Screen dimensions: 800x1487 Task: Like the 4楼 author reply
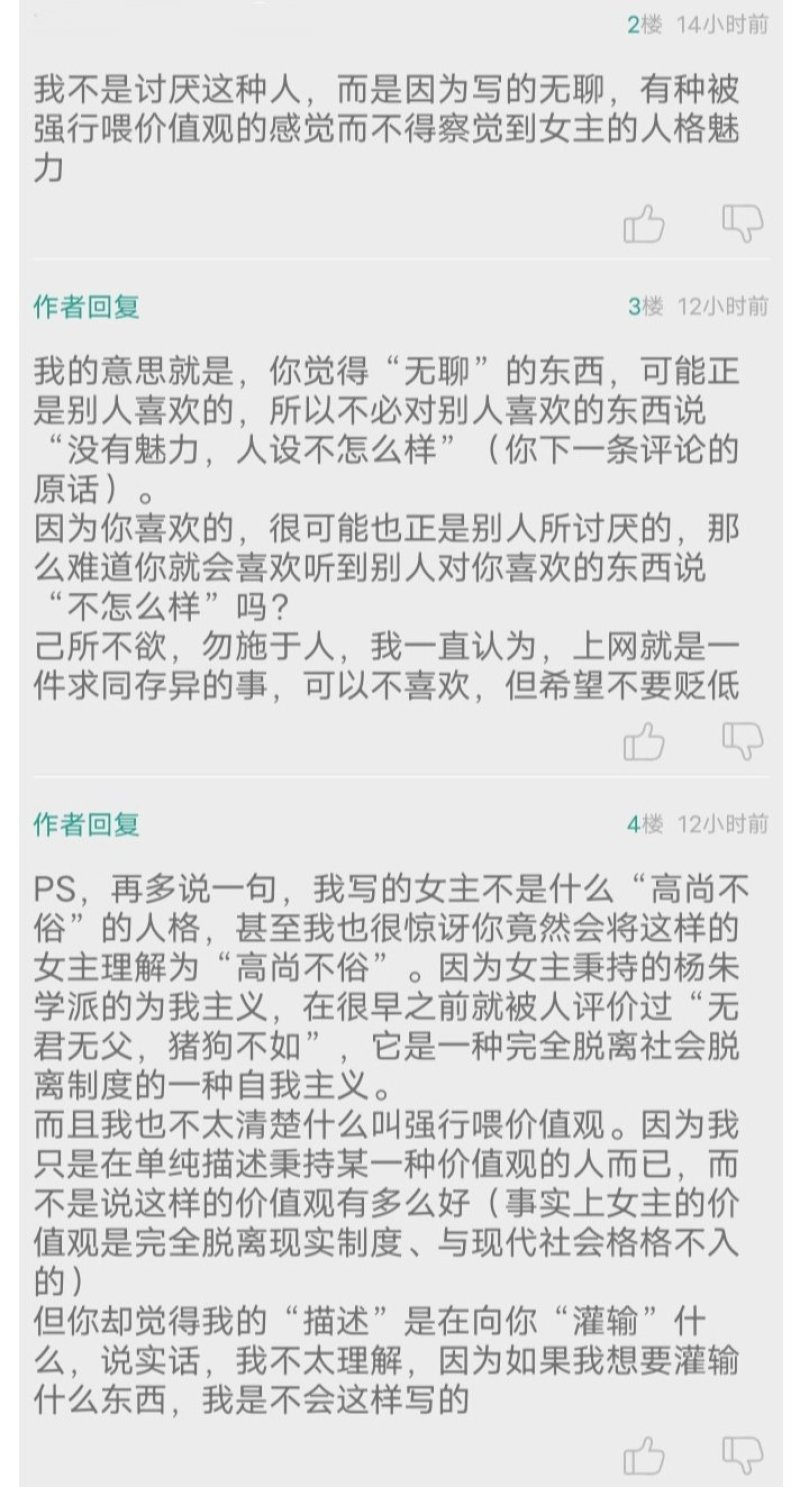pos(644,1453)
